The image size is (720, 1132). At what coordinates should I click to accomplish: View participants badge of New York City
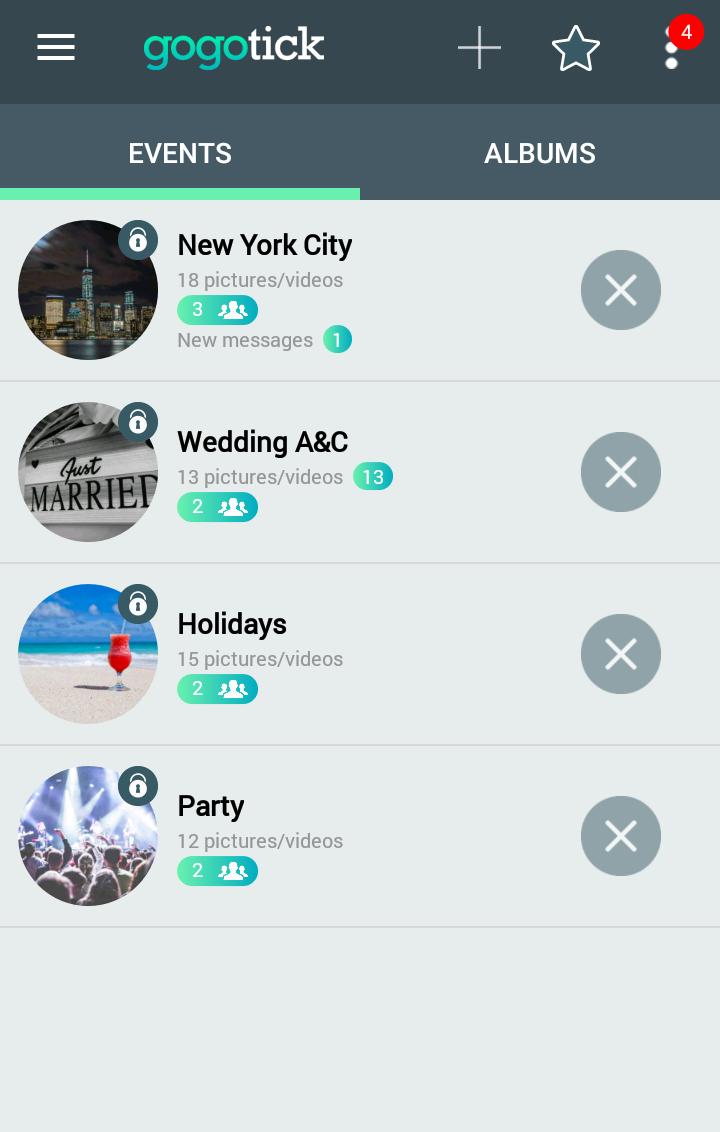point(218,310)
